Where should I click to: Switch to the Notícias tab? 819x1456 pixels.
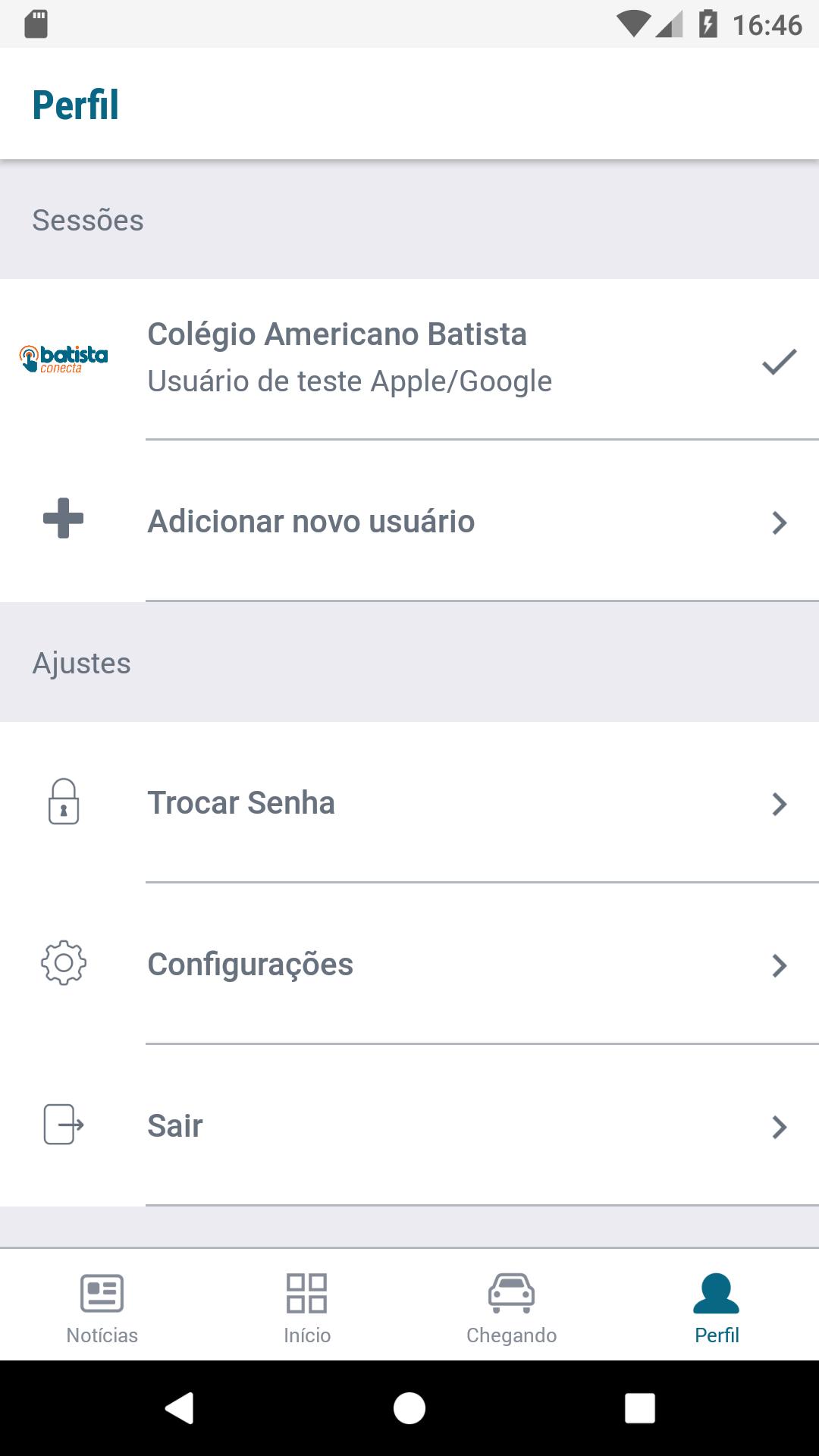[x=102, y=1306]
